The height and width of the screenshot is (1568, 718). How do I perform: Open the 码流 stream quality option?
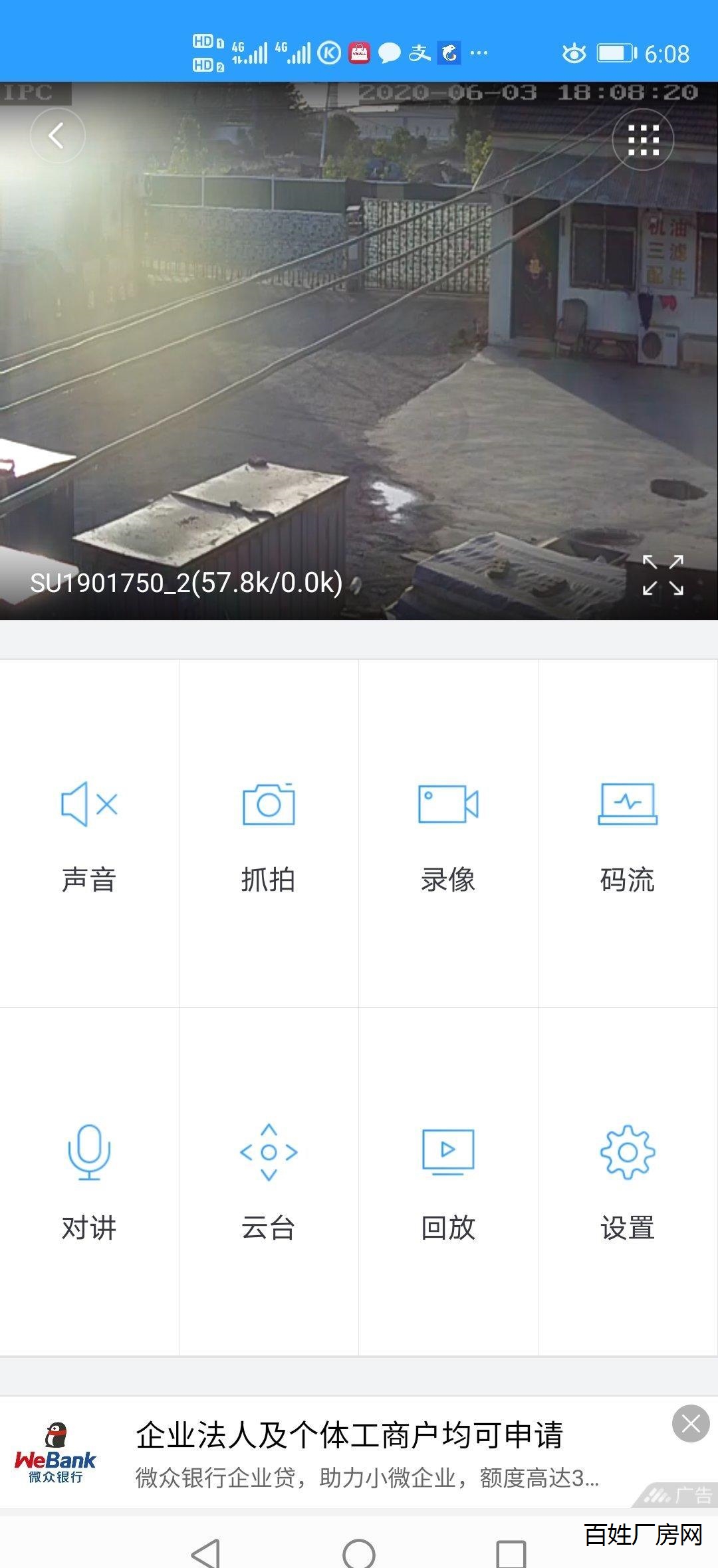628,833
